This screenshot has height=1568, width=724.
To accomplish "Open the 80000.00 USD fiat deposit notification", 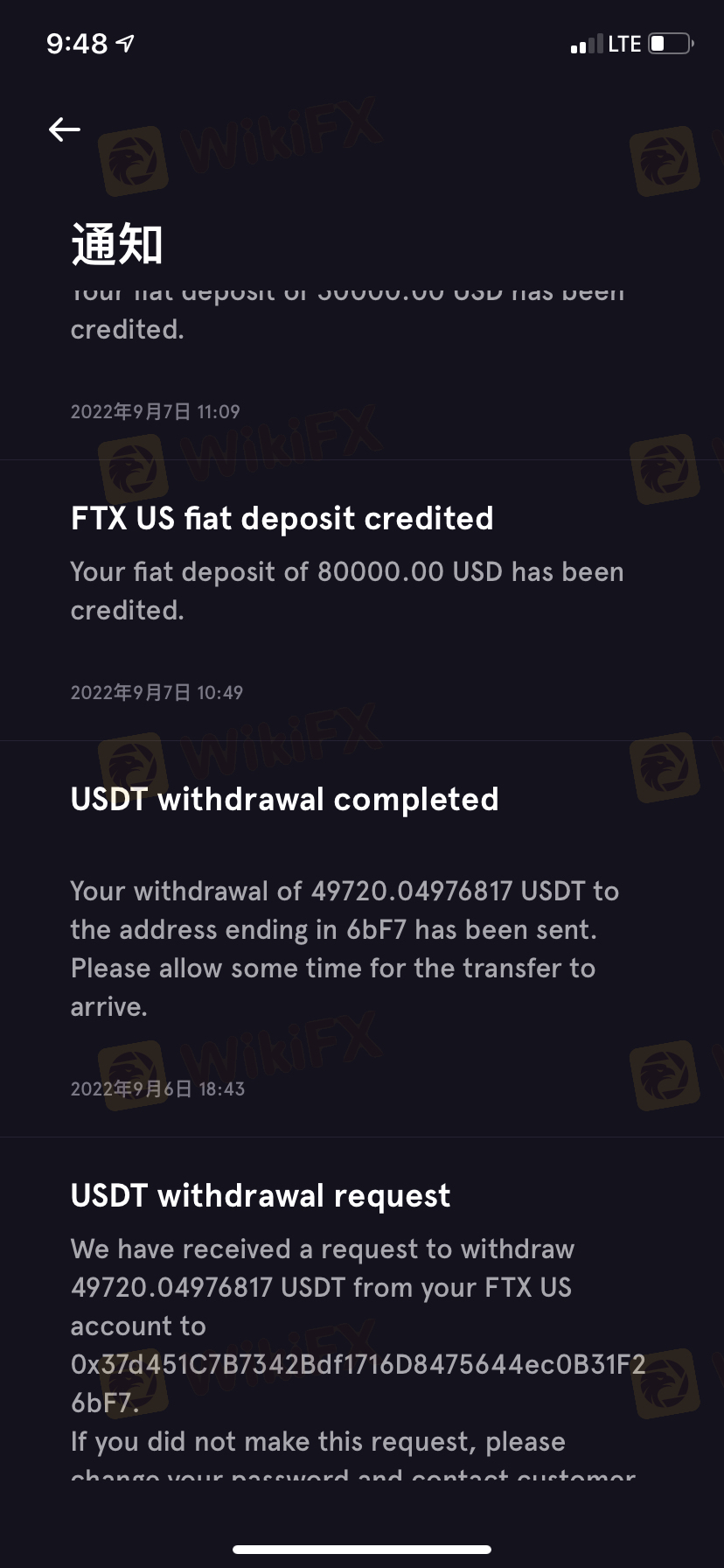I will (x=362, y=600).
